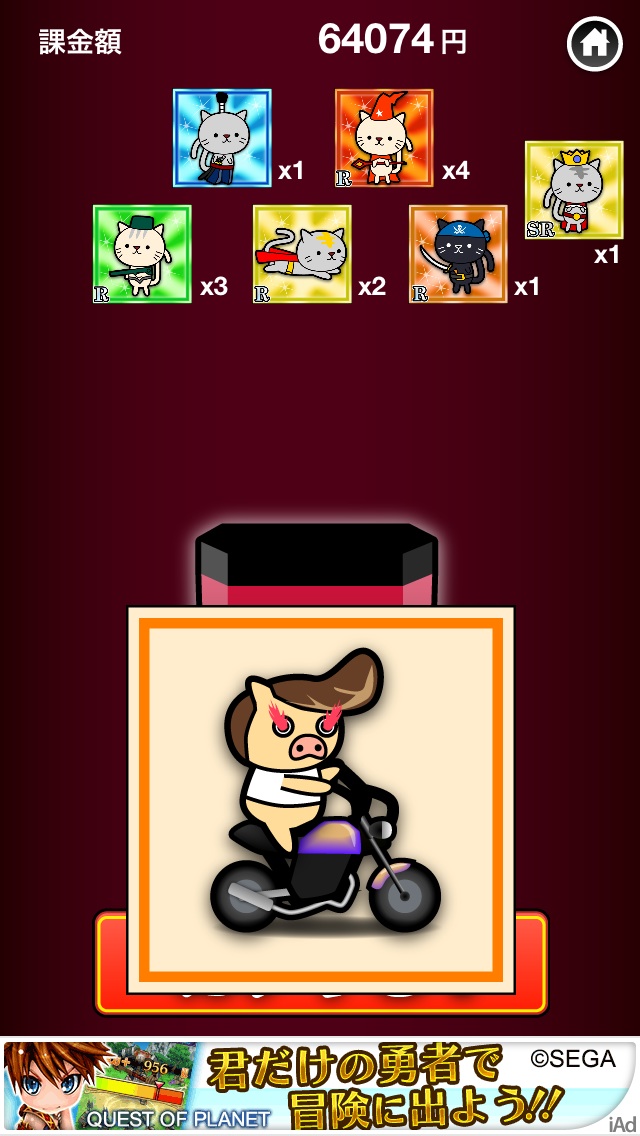View the red wizard hat cat card
Image resolution: width=640 pixels, height=1136 pixels.
pos(384,138)
